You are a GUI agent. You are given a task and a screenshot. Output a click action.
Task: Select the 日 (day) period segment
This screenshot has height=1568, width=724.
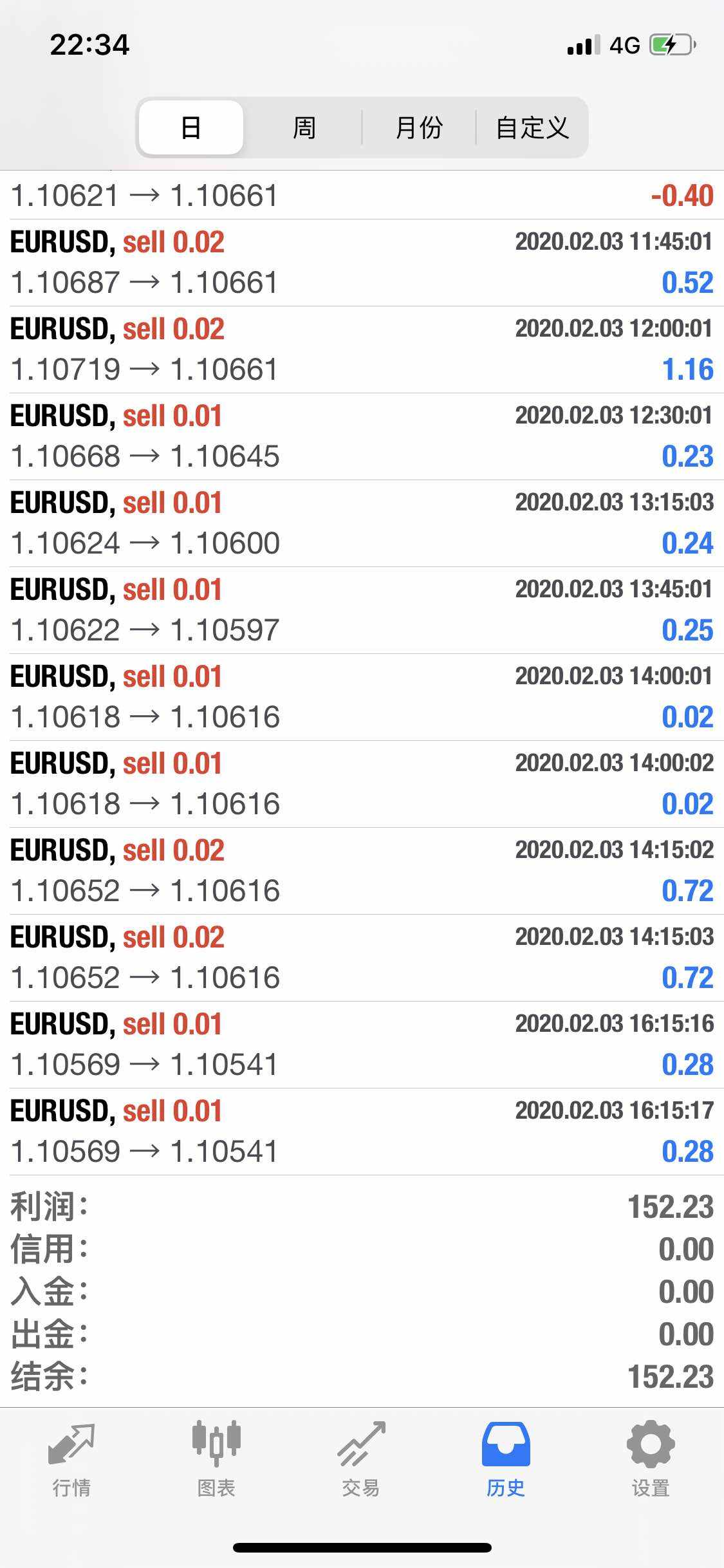coord(191,127)
